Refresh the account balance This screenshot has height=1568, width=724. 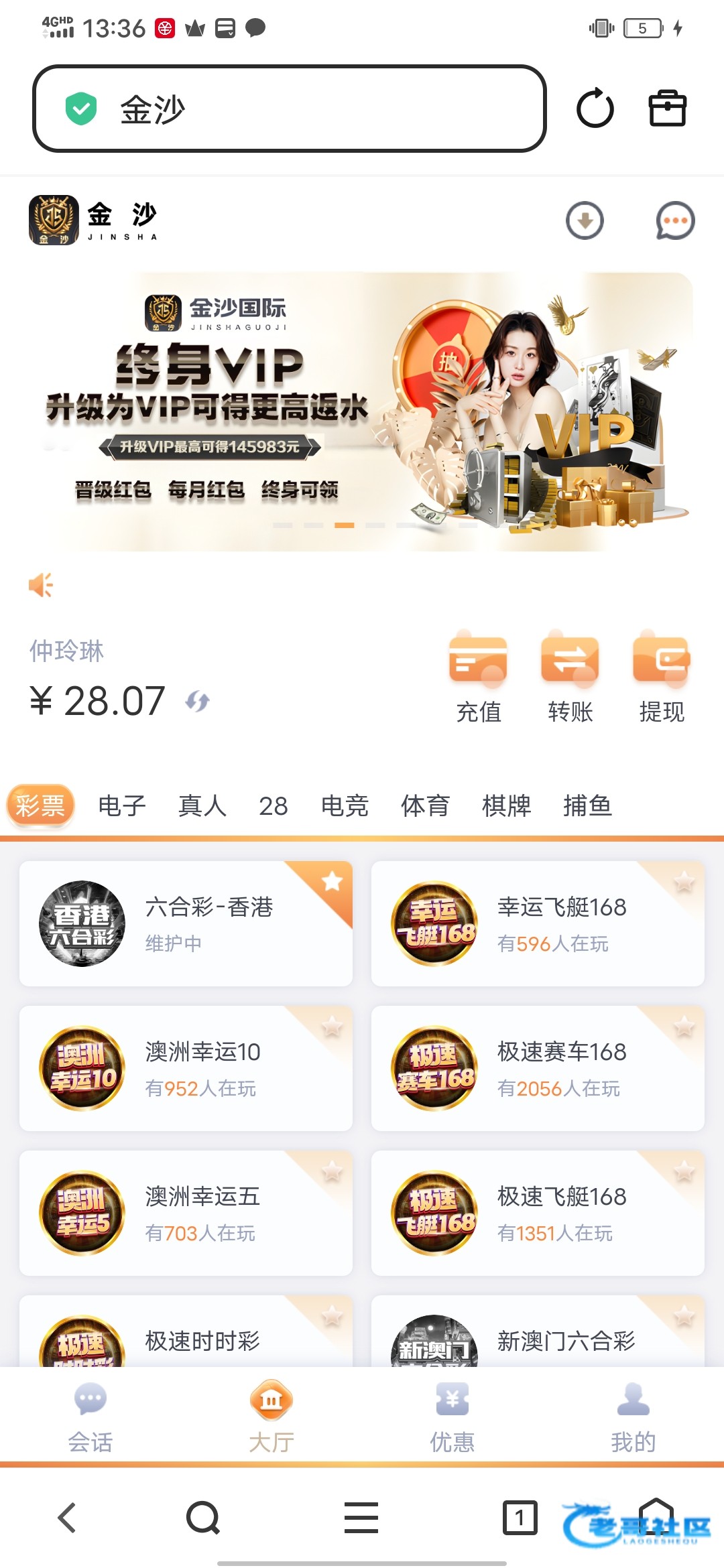pos(198,701)
